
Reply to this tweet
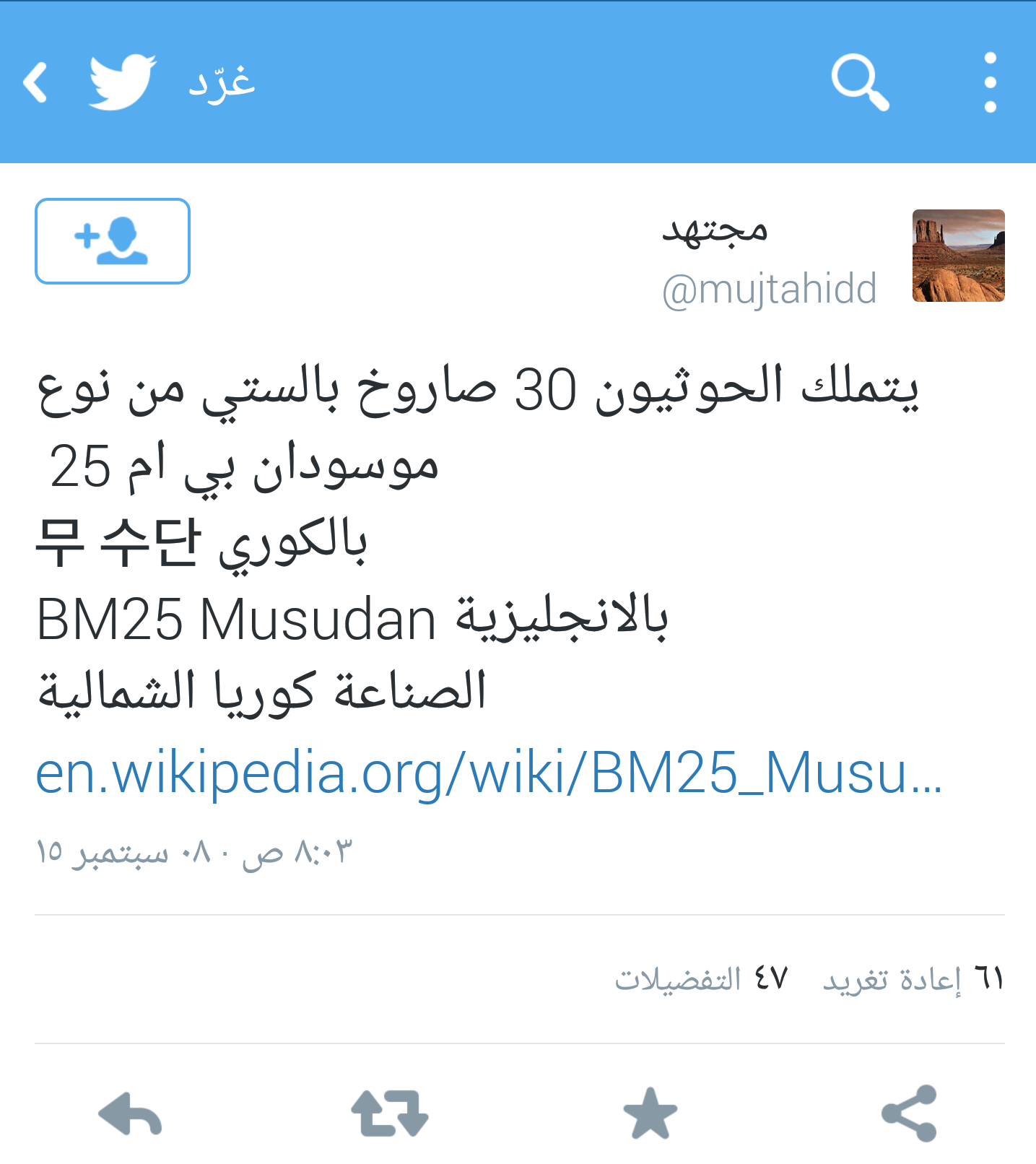[x=130, y=1114]
